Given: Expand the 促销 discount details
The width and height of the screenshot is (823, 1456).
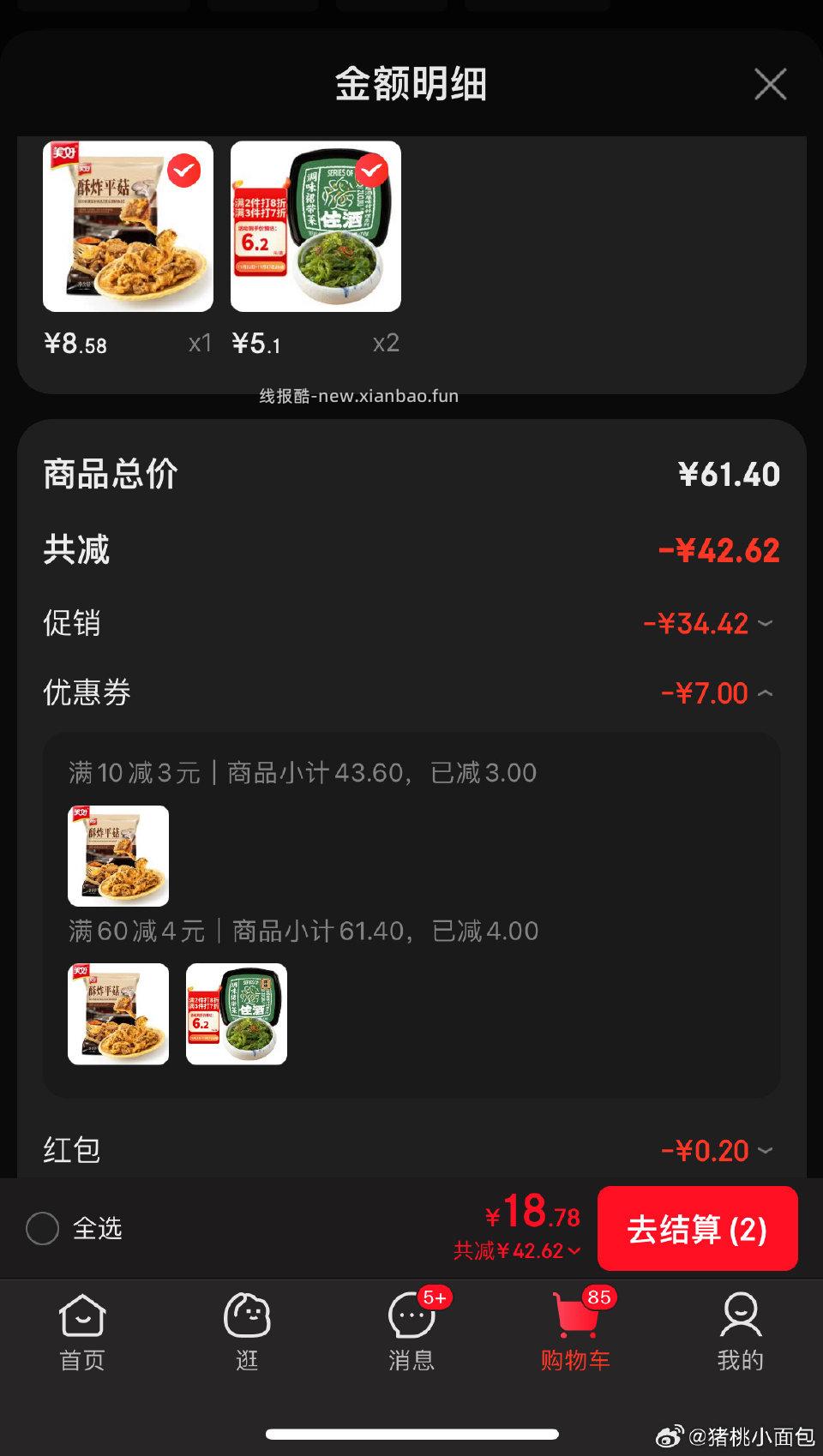Looking at the screenshot, I should click(x=766, y=624).
